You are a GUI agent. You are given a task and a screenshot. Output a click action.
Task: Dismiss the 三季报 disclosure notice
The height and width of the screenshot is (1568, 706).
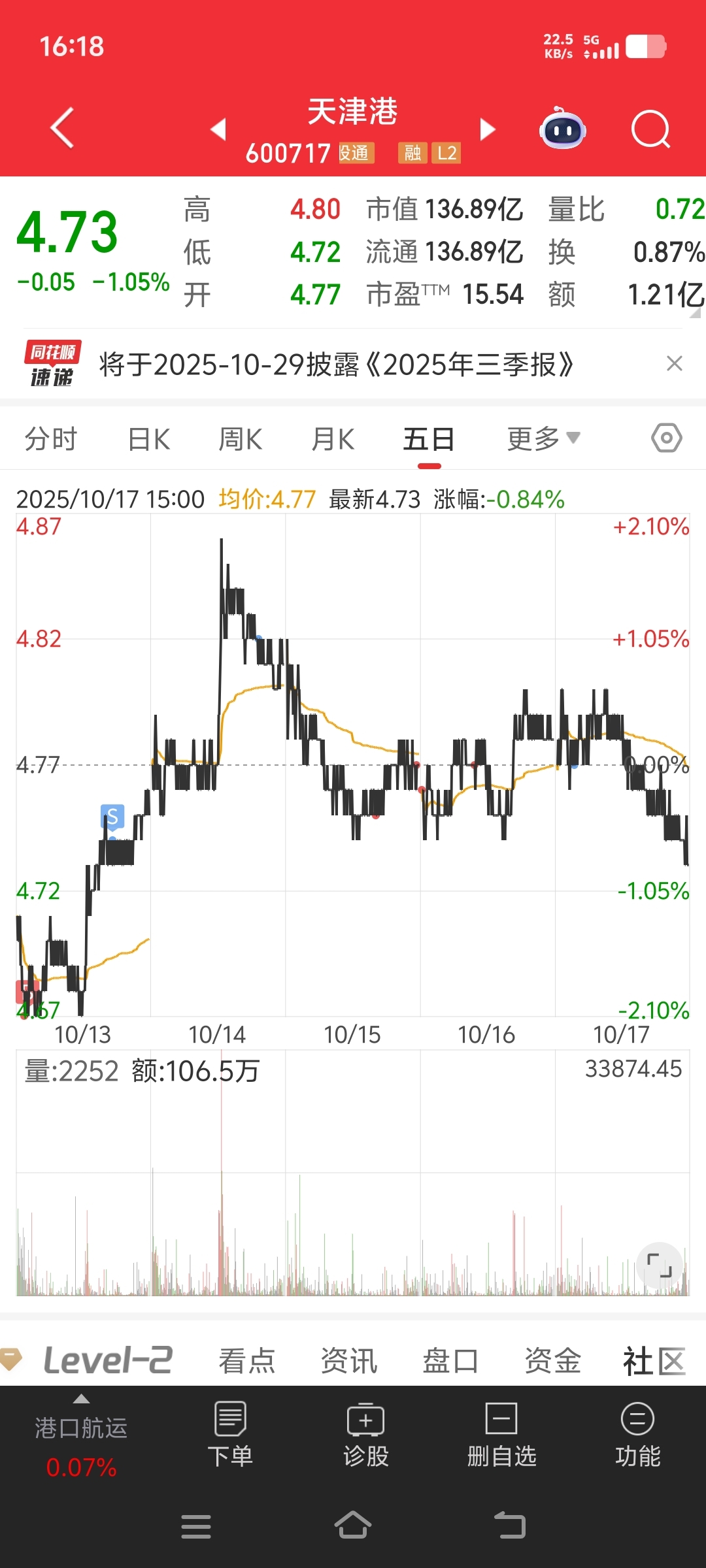[x=674, y=363]
